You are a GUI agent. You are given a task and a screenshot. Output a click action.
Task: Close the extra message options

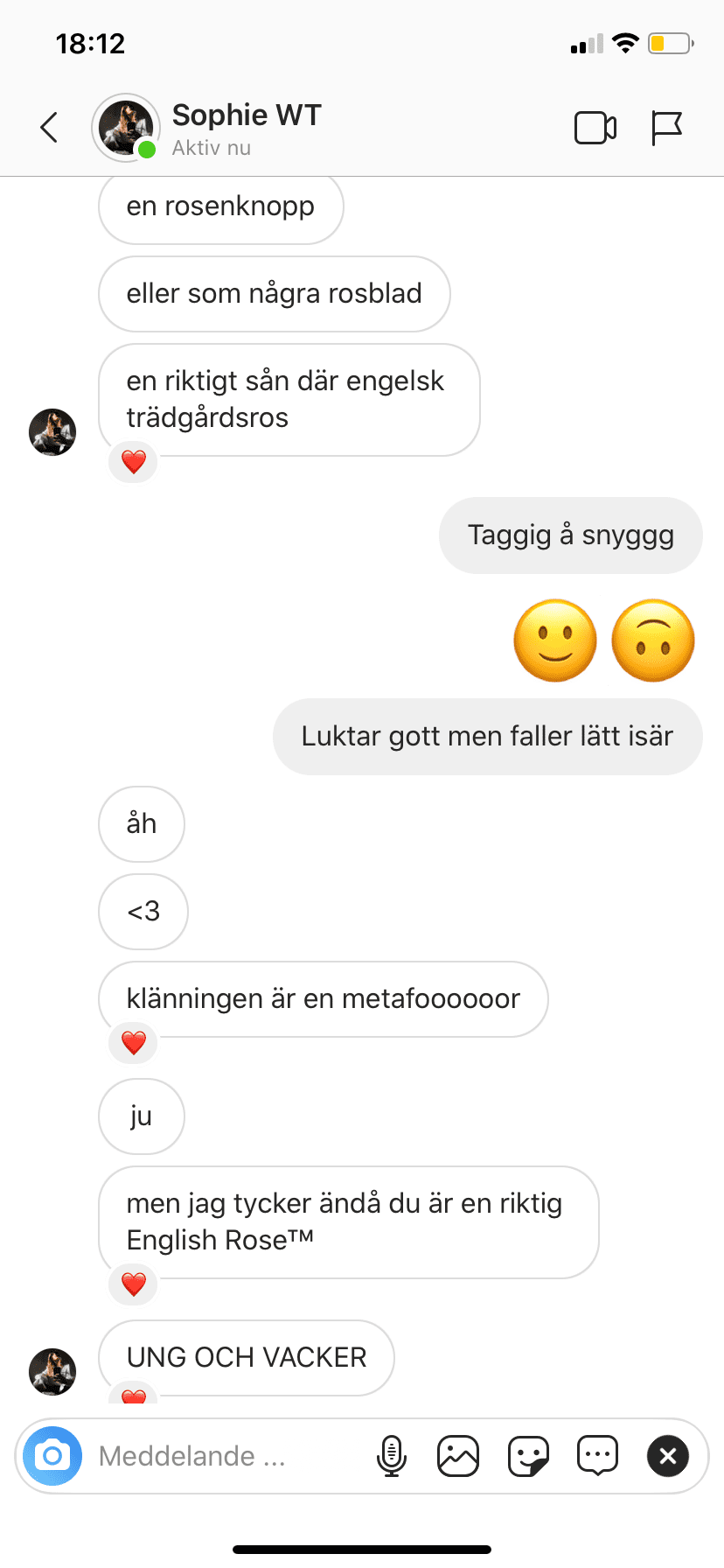[x=668, y=1456]
